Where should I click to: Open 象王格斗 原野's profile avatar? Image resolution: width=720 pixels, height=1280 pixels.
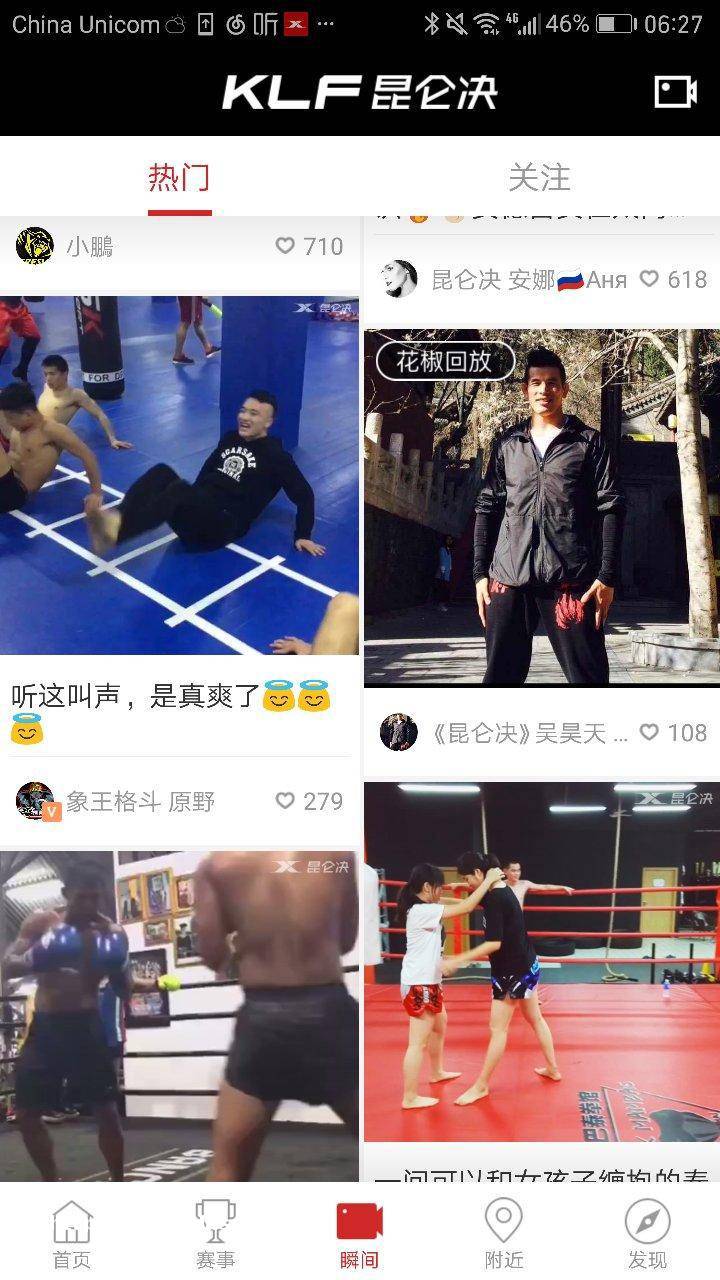(36, 801)
